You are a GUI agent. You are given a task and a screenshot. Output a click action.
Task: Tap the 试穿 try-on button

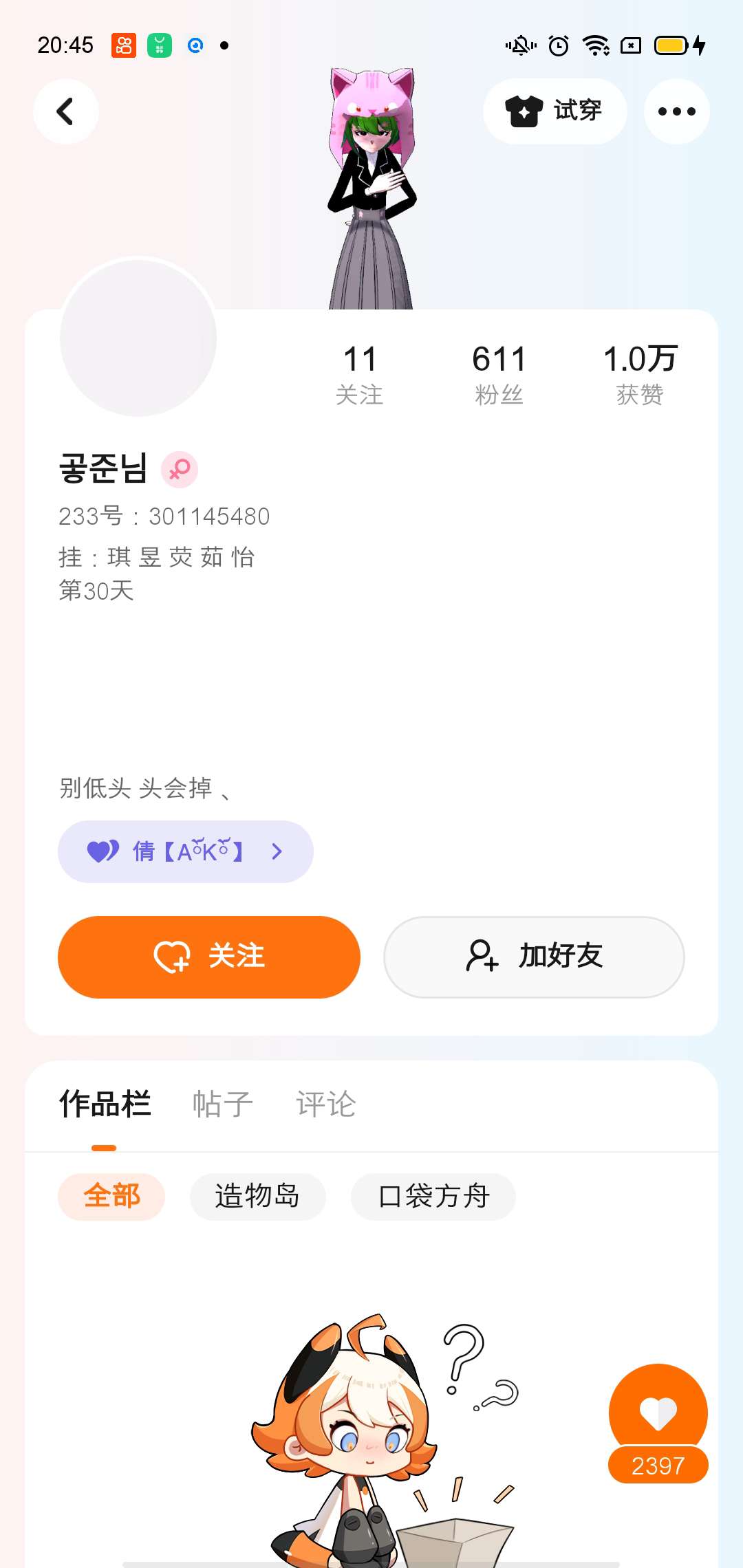pos(554,111)
